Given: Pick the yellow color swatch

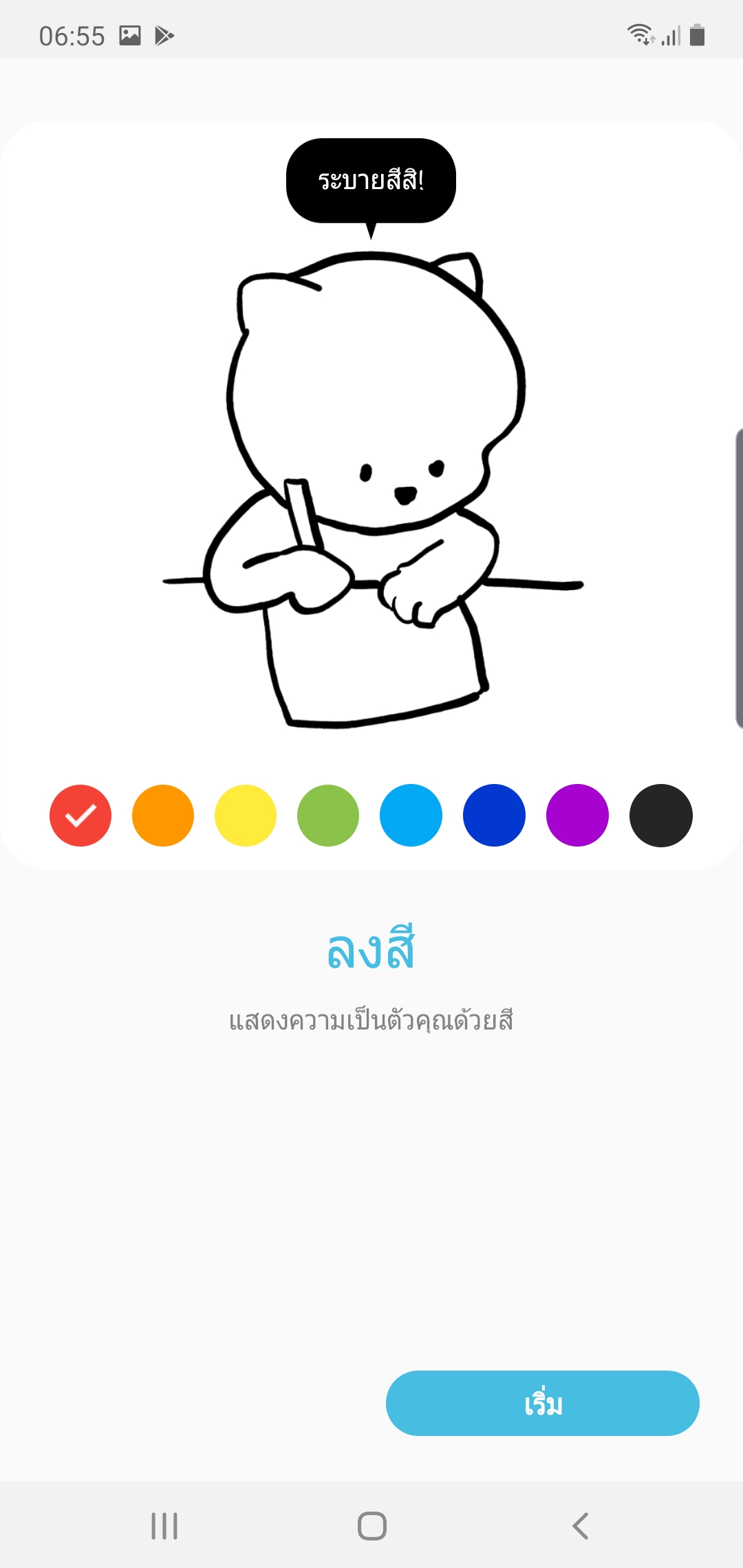Looking at the screenshot, I should point(246,816).
